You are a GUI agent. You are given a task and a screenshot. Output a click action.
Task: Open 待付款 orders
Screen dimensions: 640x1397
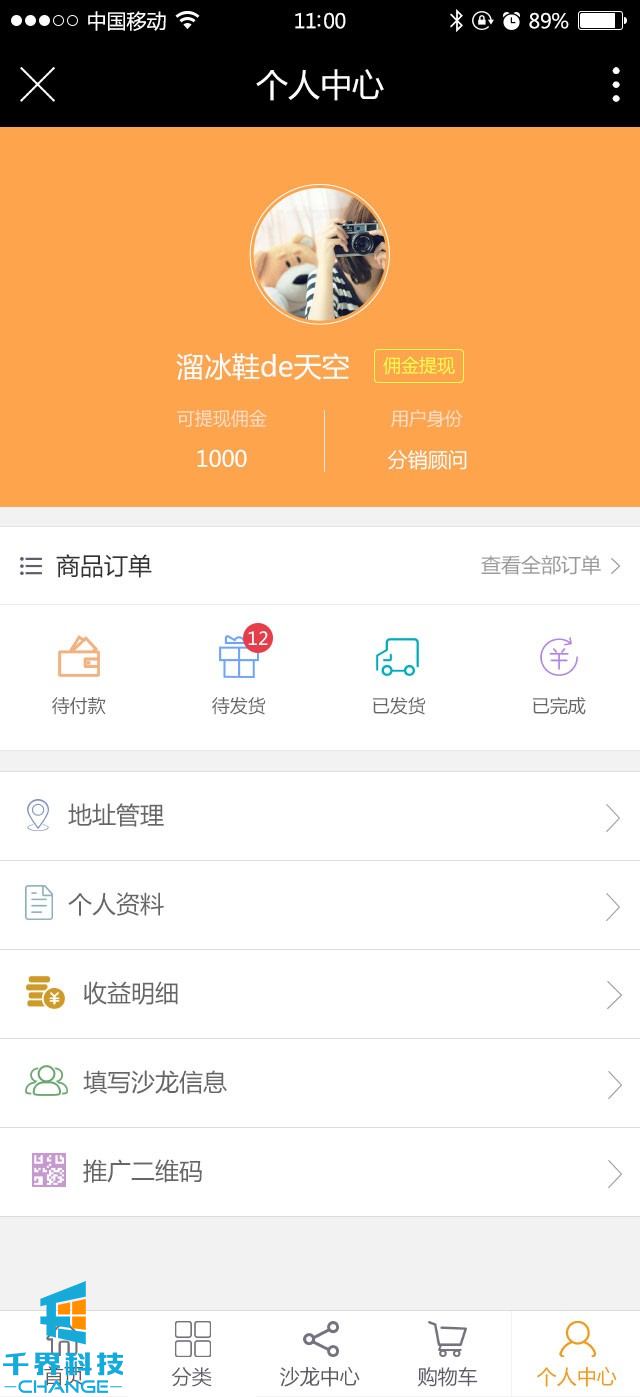coord(79,675)
